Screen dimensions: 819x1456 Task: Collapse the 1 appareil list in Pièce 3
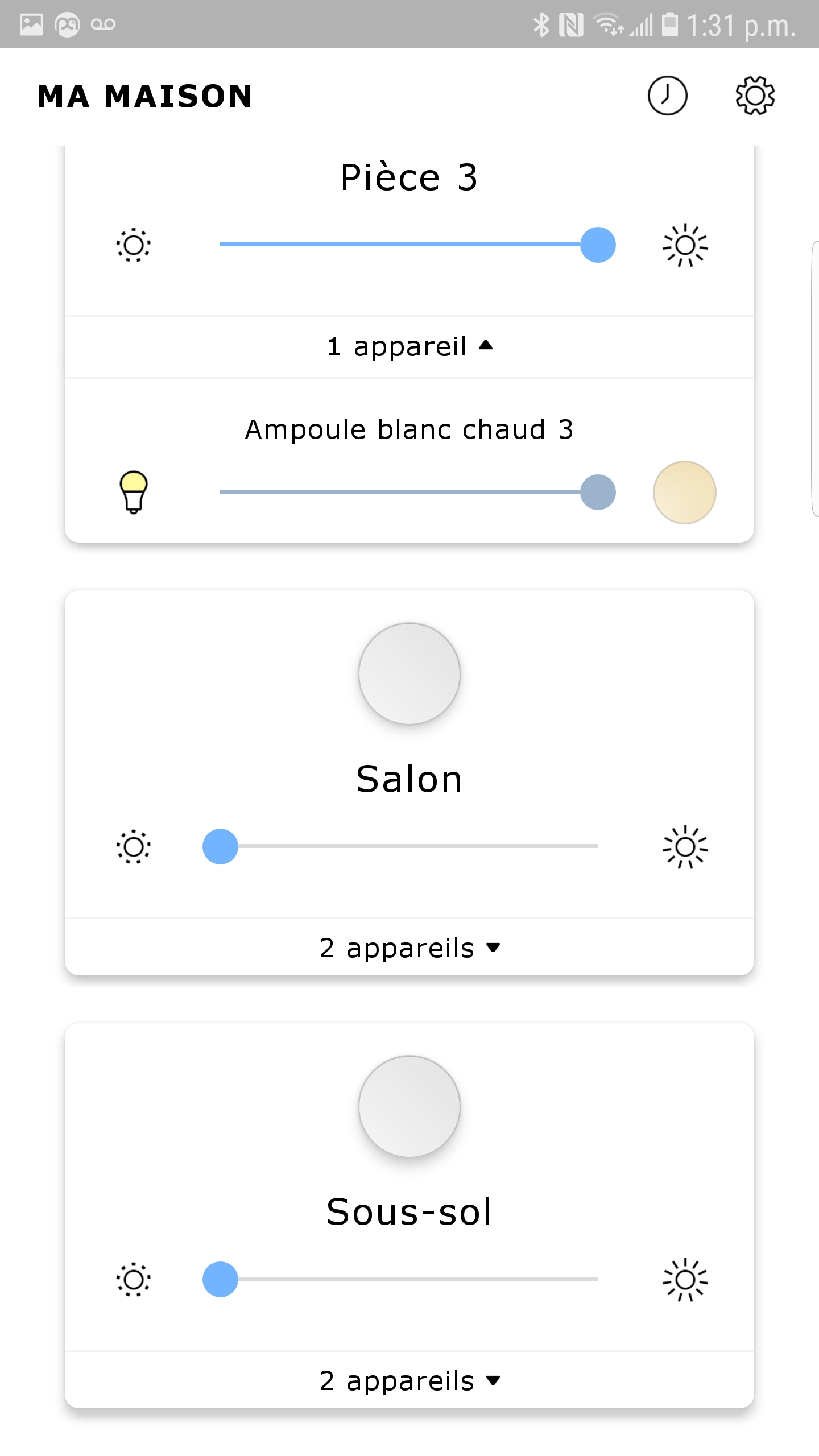point(409,346)
